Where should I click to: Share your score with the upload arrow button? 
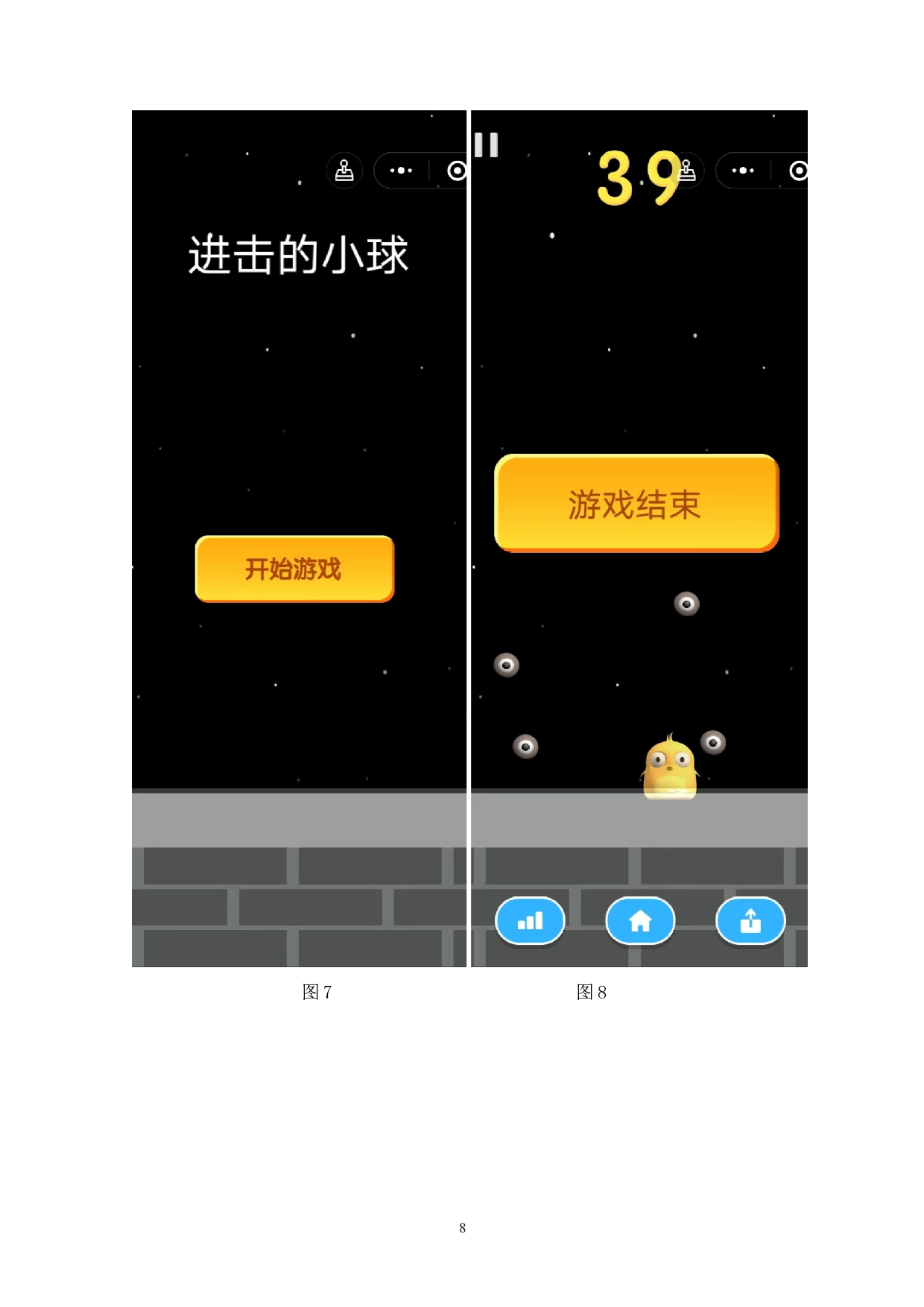(x=750, y=921)
